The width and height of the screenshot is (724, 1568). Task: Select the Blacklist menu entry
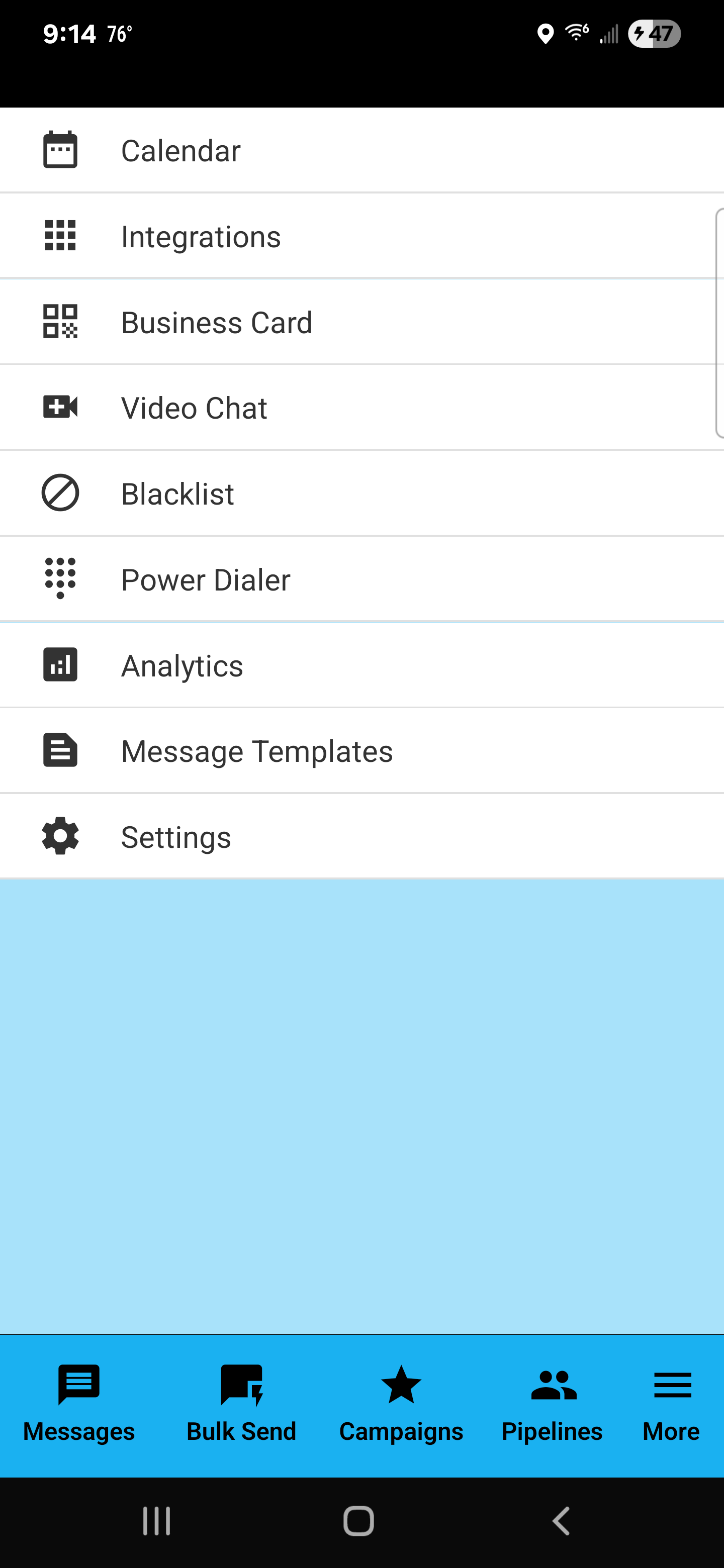click(x=177, y=493)
